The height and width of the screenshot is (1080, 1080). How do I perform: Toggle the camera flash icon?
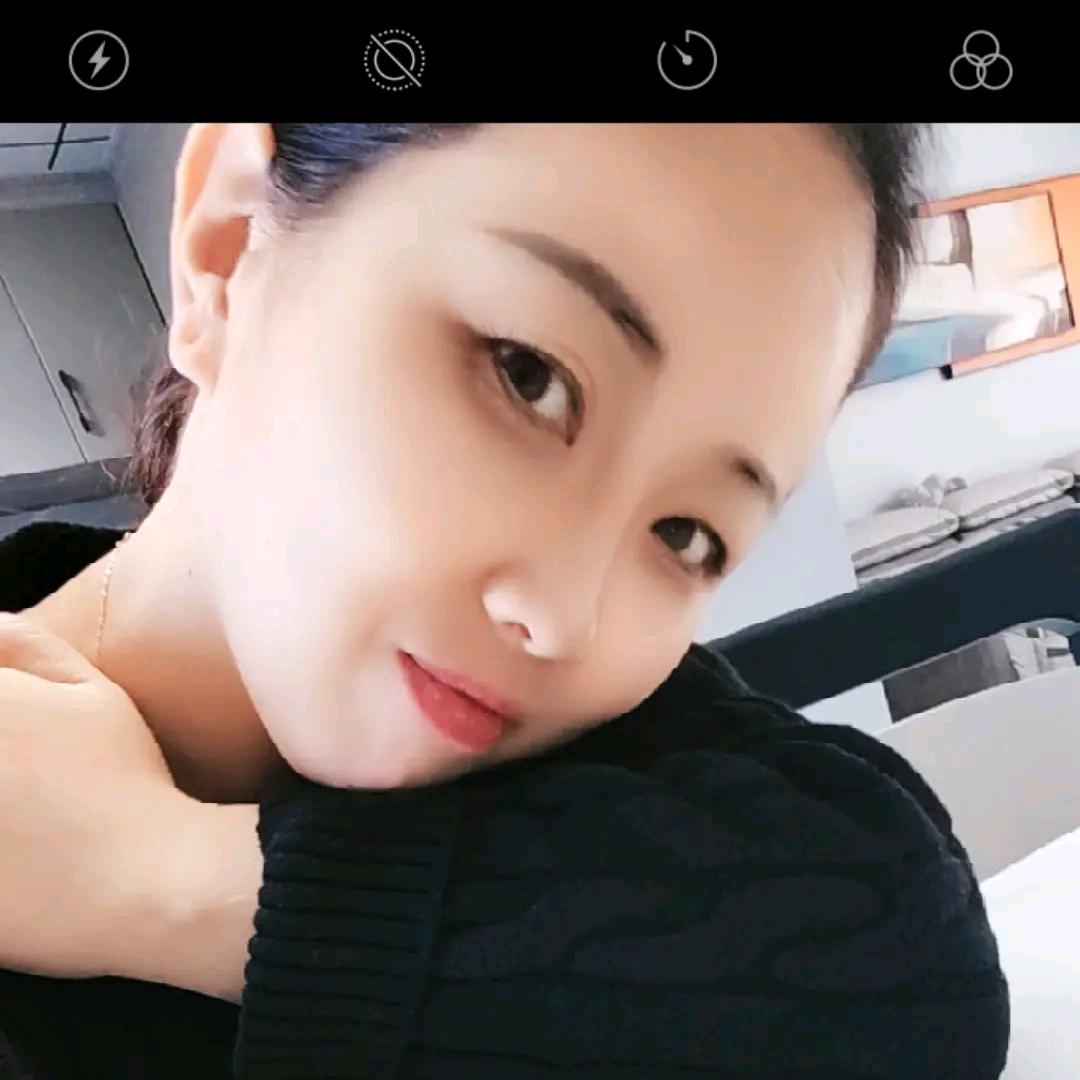(99, 61)
